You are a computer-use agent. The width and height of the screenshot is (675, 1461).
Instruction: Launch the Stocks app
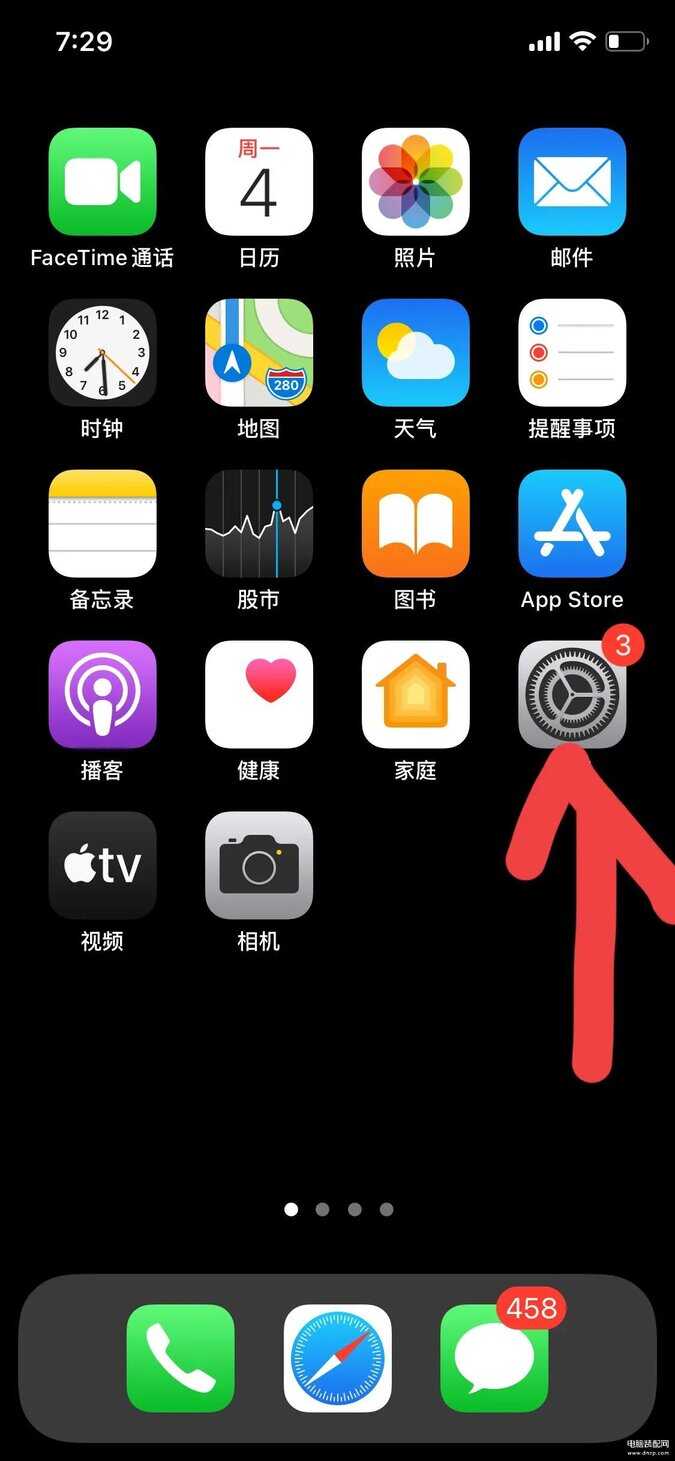tap(259, 524)
